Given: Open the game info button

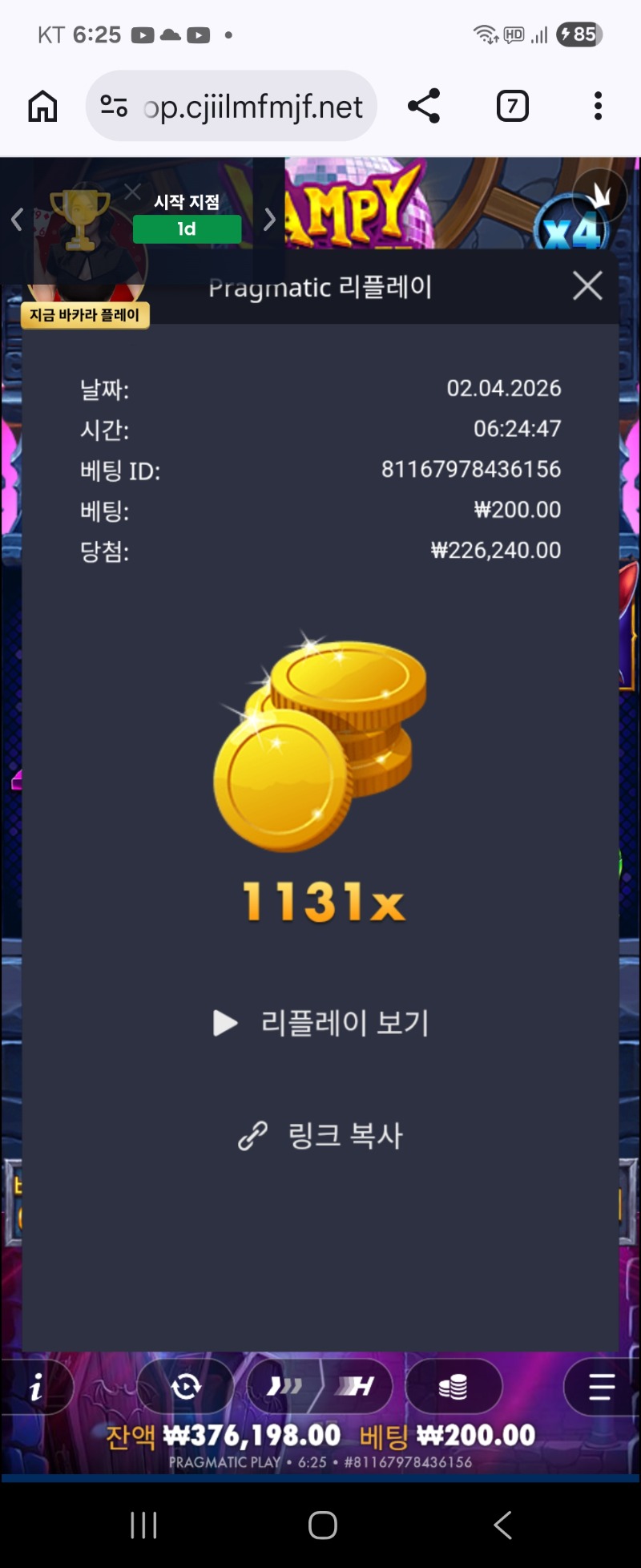Looking at the screenshot, I should [x=36, y=1387].
